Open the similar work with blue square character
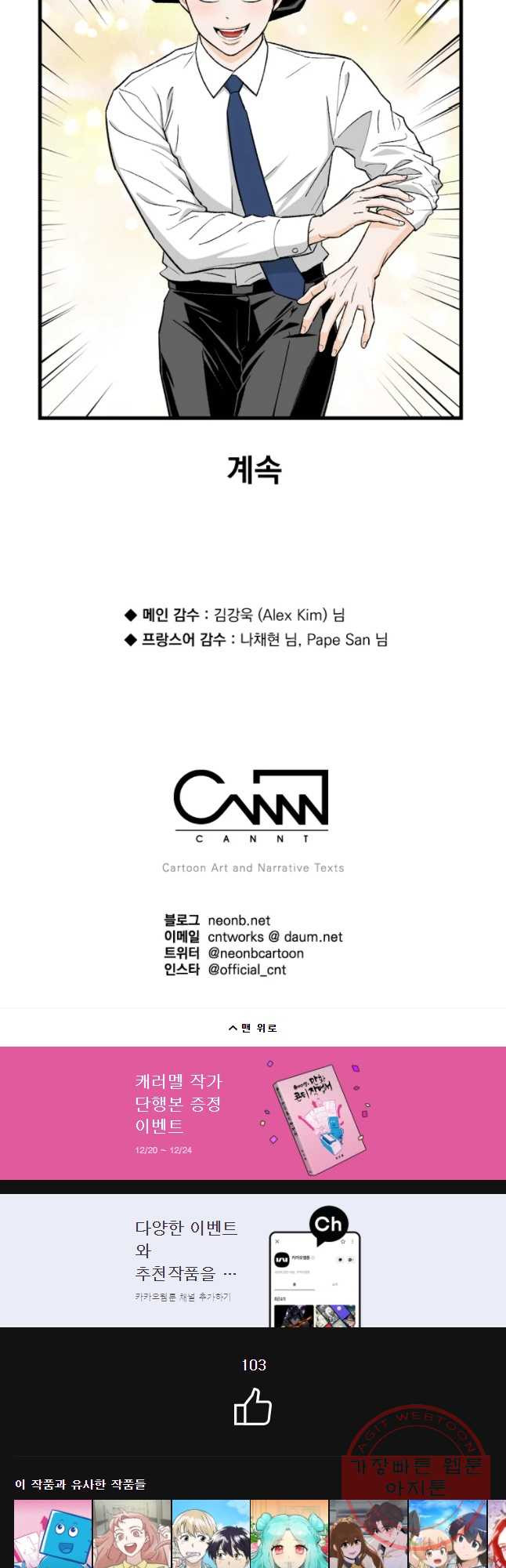506x1568 pixels. coord(53,1534)
